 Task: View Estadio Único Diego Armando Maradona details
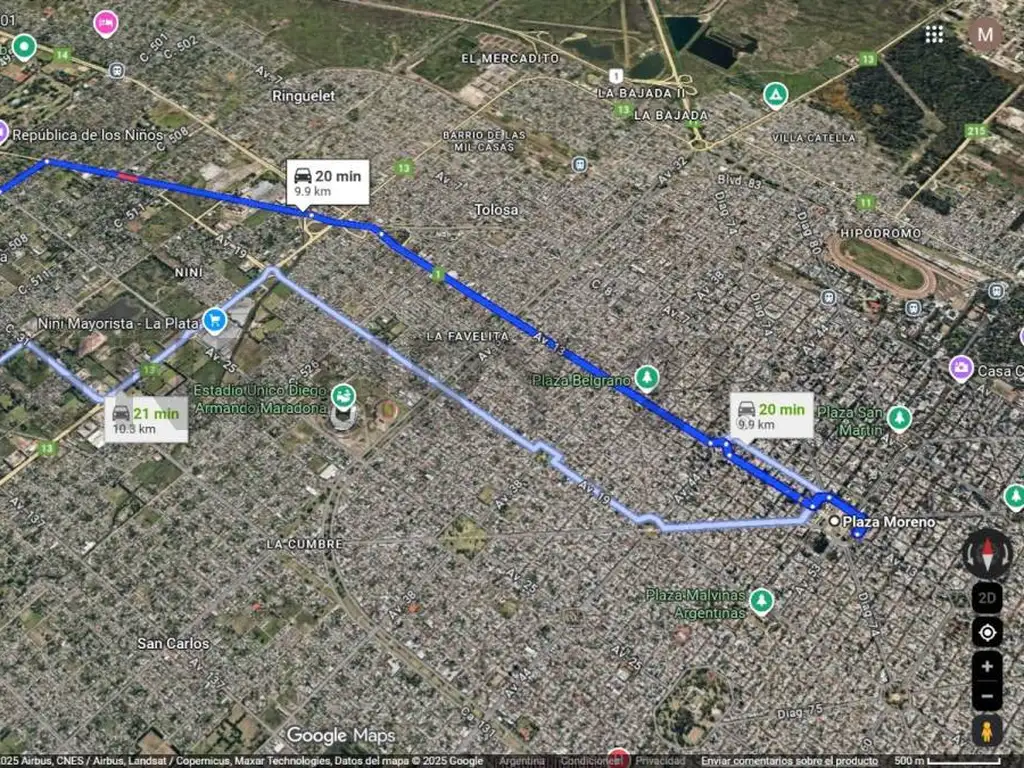[x=343, y=396]
